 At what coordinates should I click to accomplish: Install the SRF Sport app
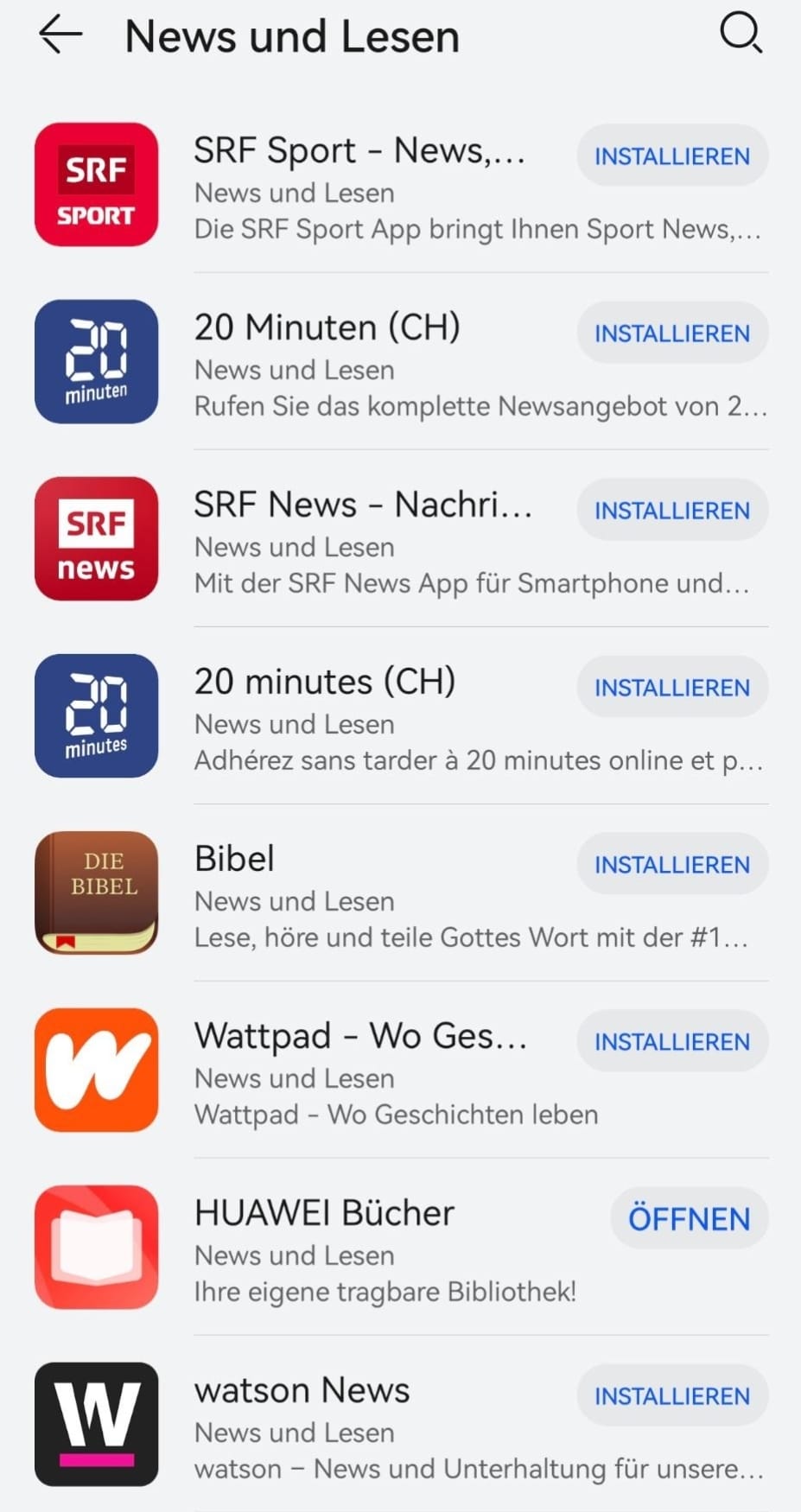point(672,156)
